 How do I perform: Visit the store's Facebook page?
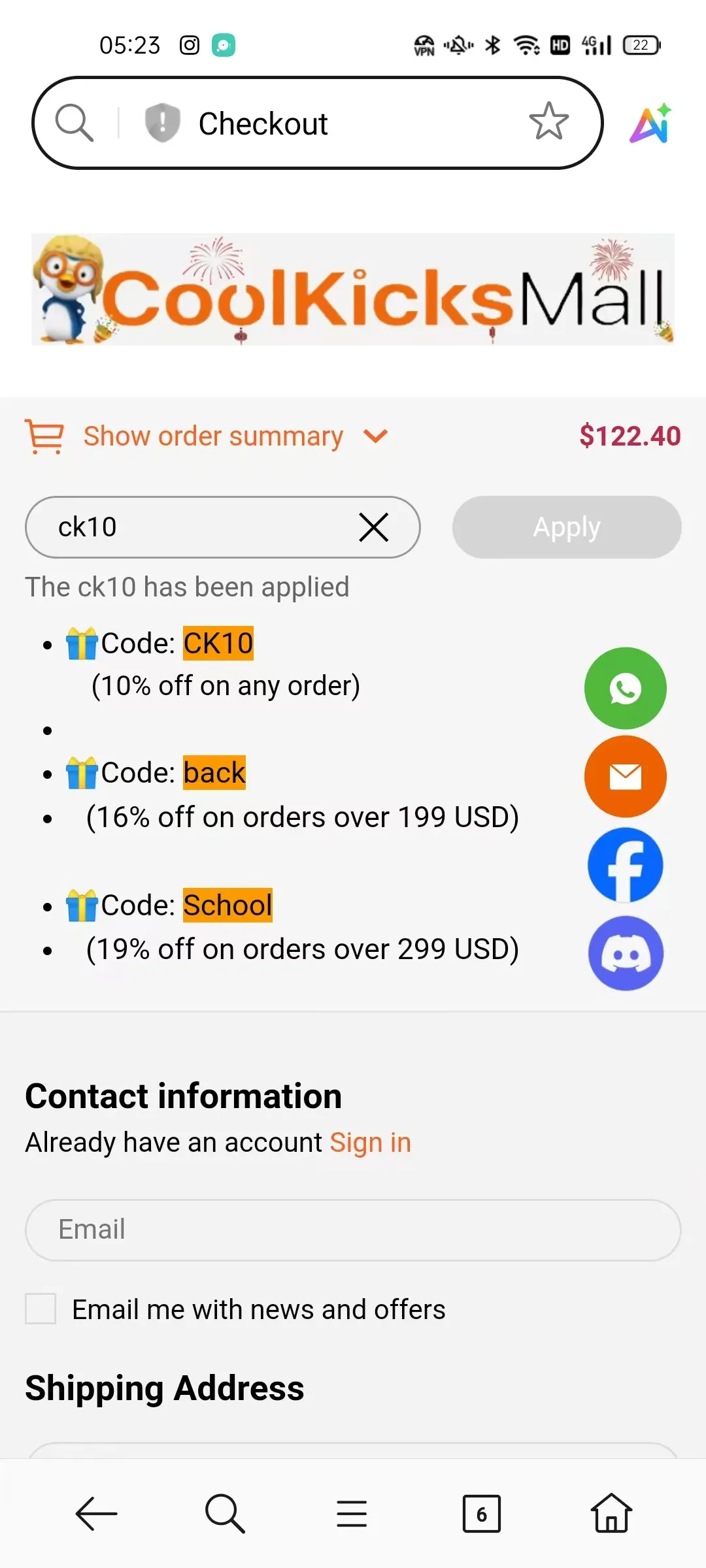(x=625, y=865)
